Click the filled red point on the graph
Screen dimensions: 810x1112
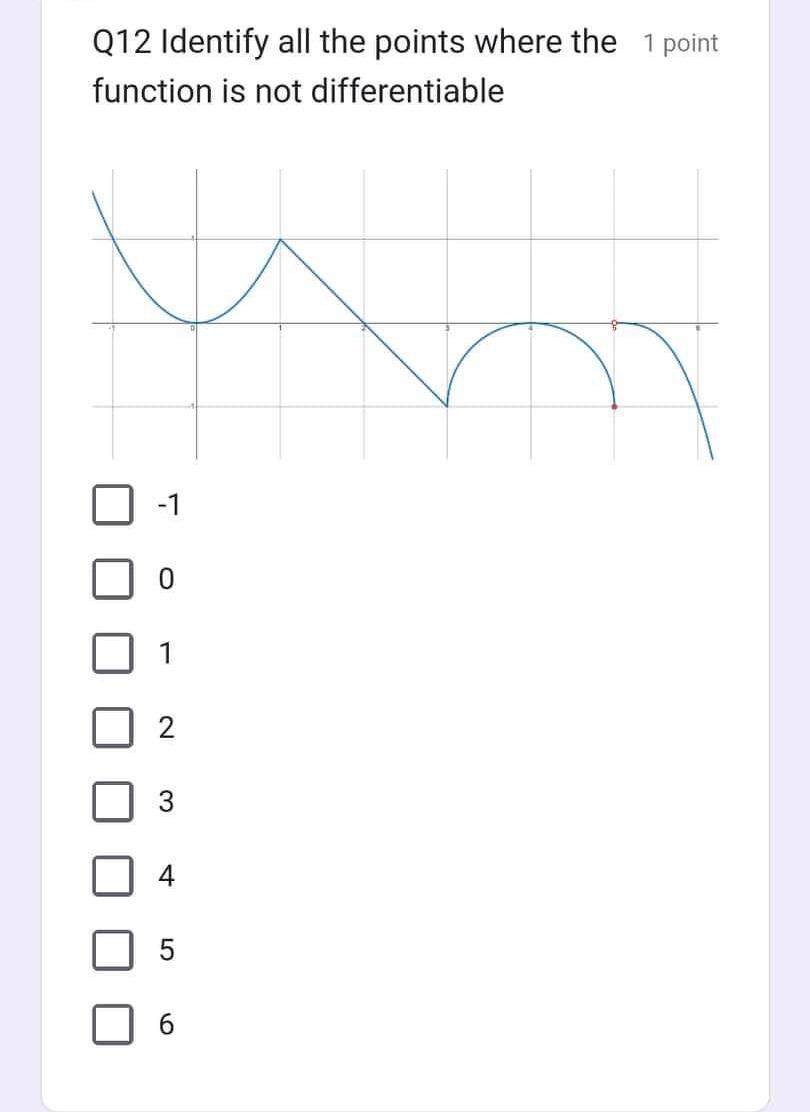[613, 405]
